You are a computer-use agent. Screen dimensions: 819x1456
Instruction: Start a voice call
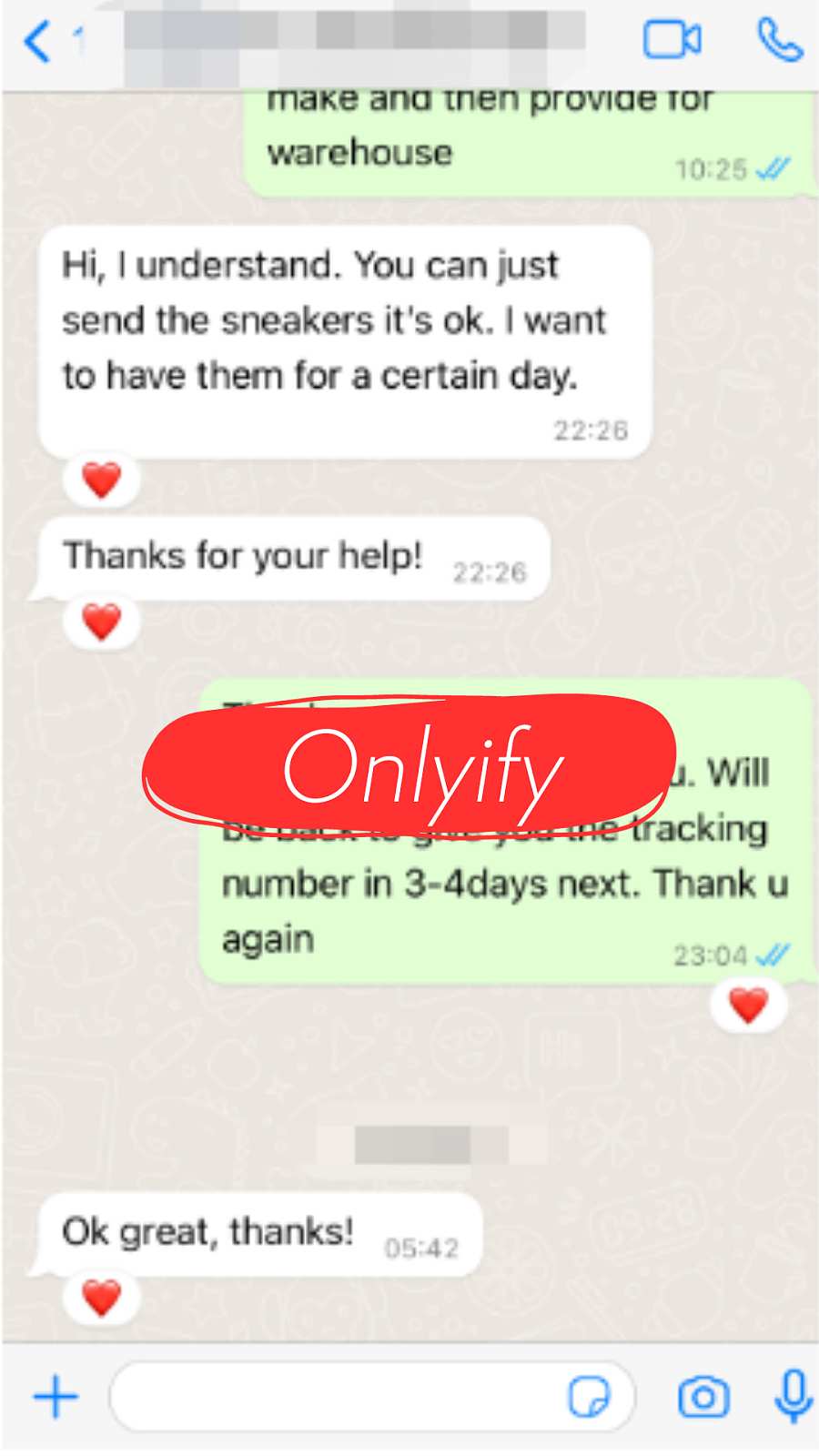coord(780,40)
